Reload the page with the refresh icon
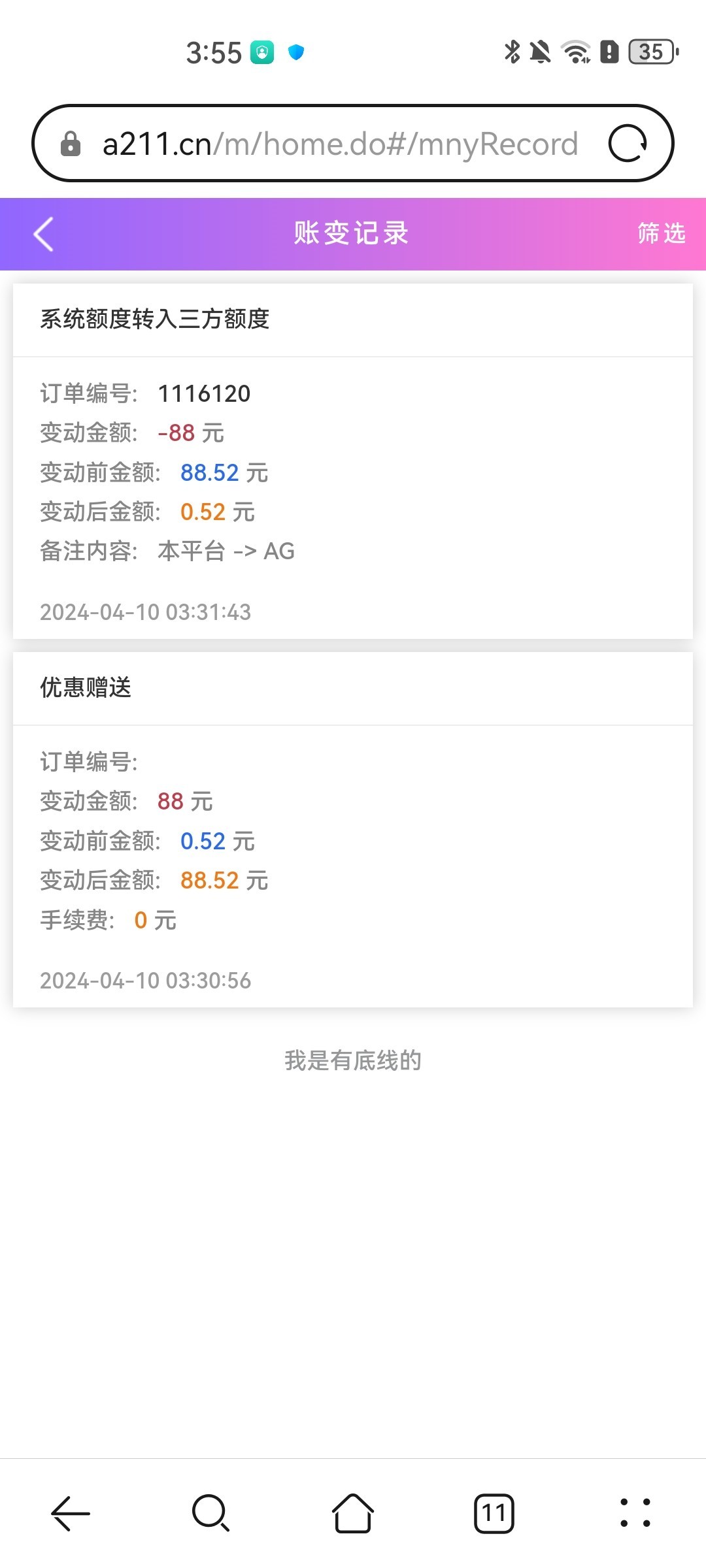This screenshot has height=1568, width=706. point(628,144)
